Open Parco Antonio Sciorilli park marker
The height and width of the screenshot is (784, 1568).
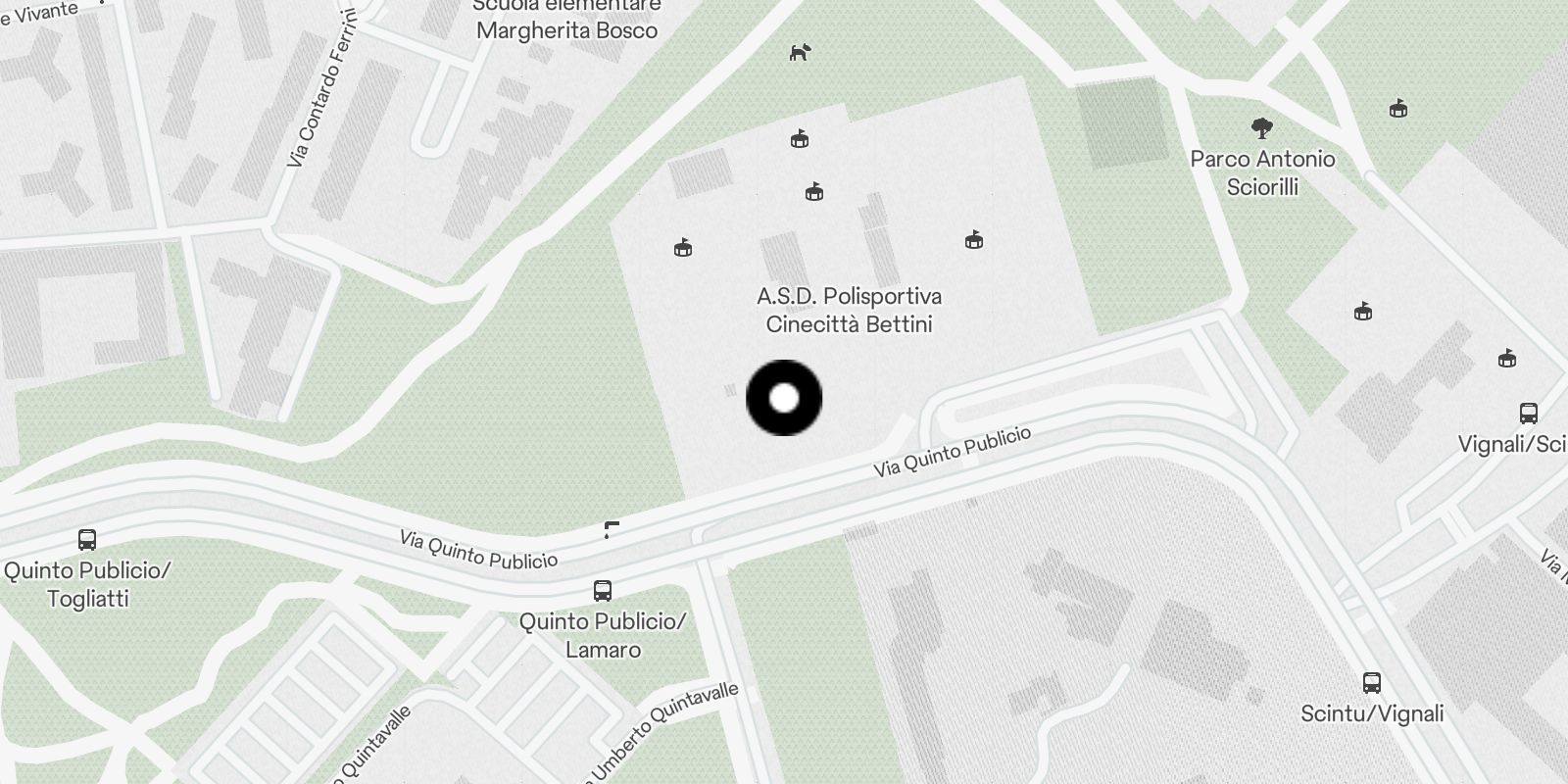tap(1262, 126)
